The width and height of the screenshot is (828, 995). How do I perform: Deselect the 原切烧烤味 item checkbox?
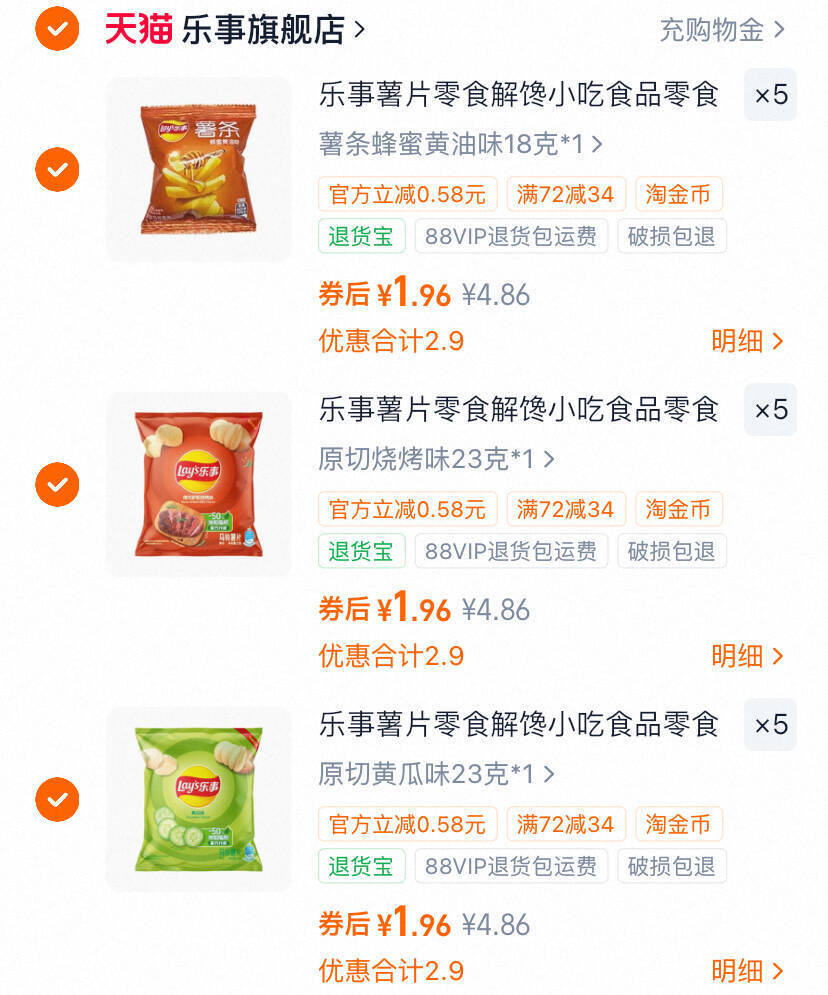(57, 485)
